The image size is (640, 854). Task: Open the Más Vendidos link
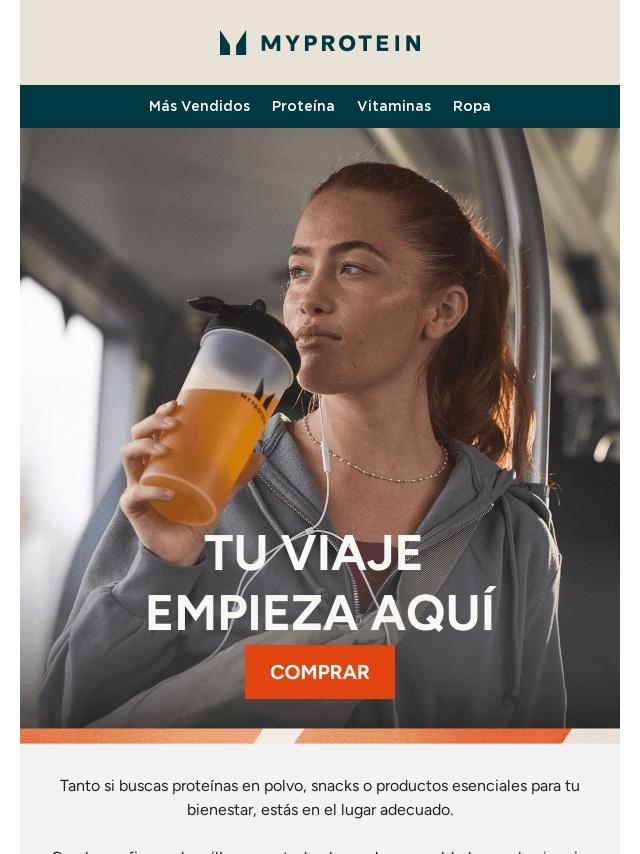pyautogui.click(x=199, y=106)
